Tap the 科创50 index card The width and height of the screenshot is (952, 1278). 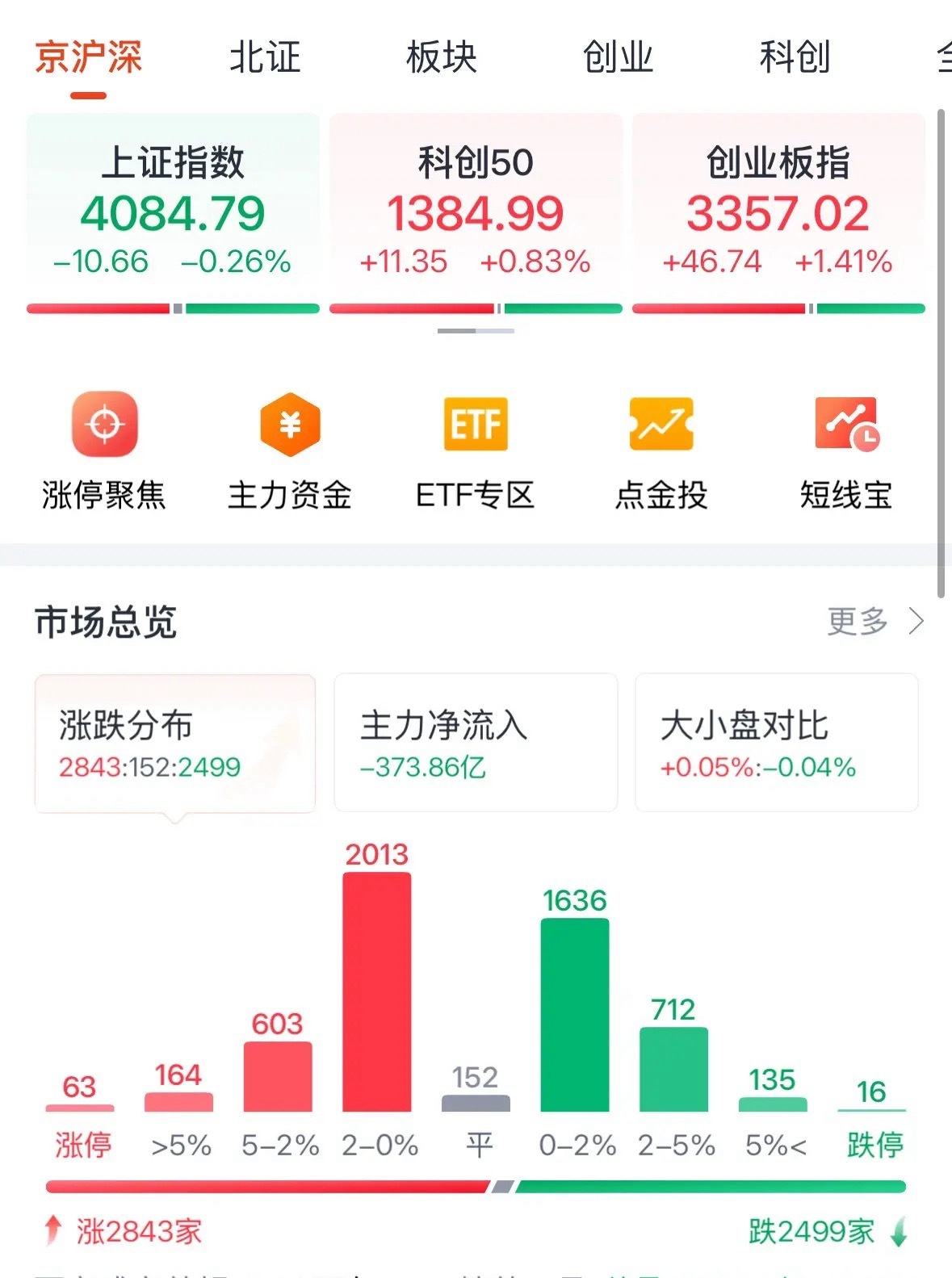[476, 210]
